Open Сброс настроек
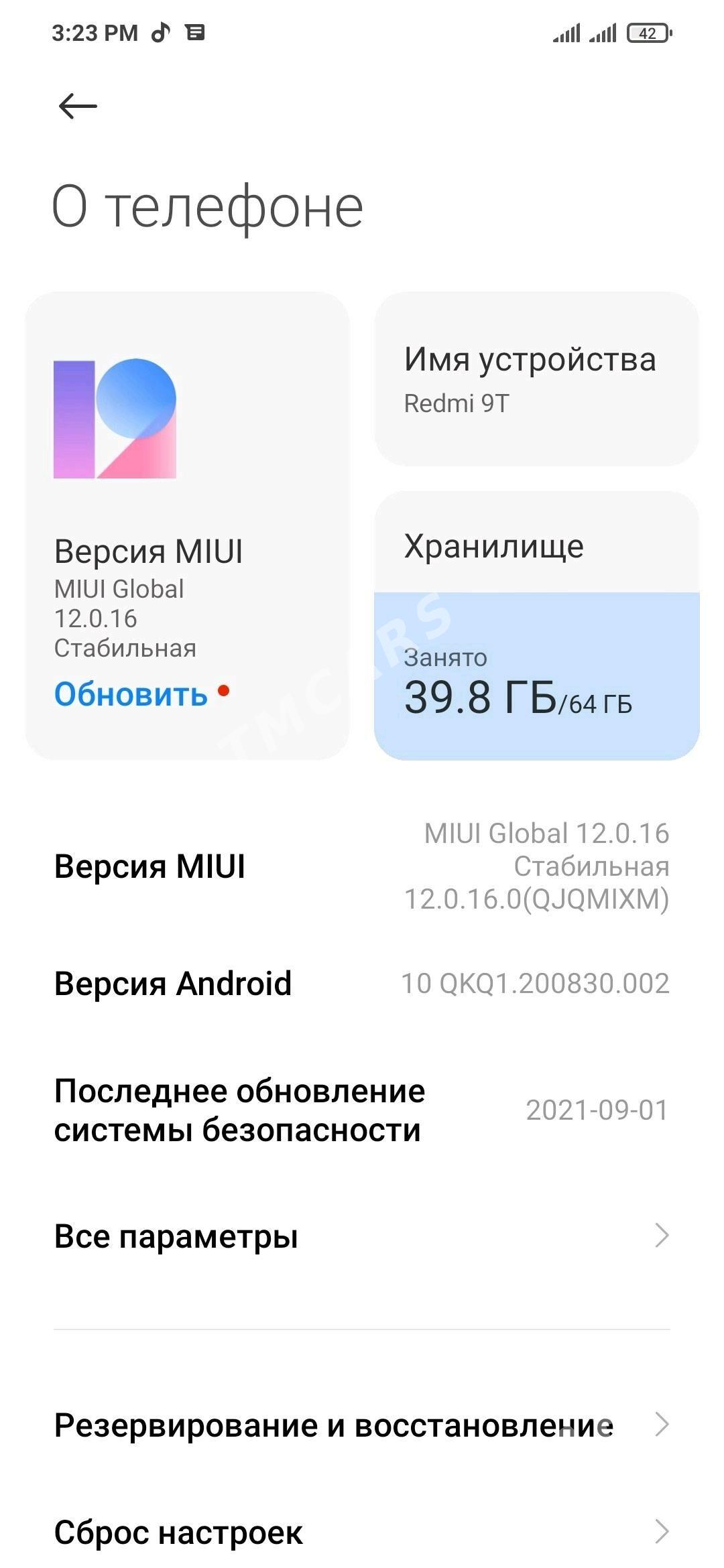This screenshot has height=1568, width=724. [x=362, y=1532]
